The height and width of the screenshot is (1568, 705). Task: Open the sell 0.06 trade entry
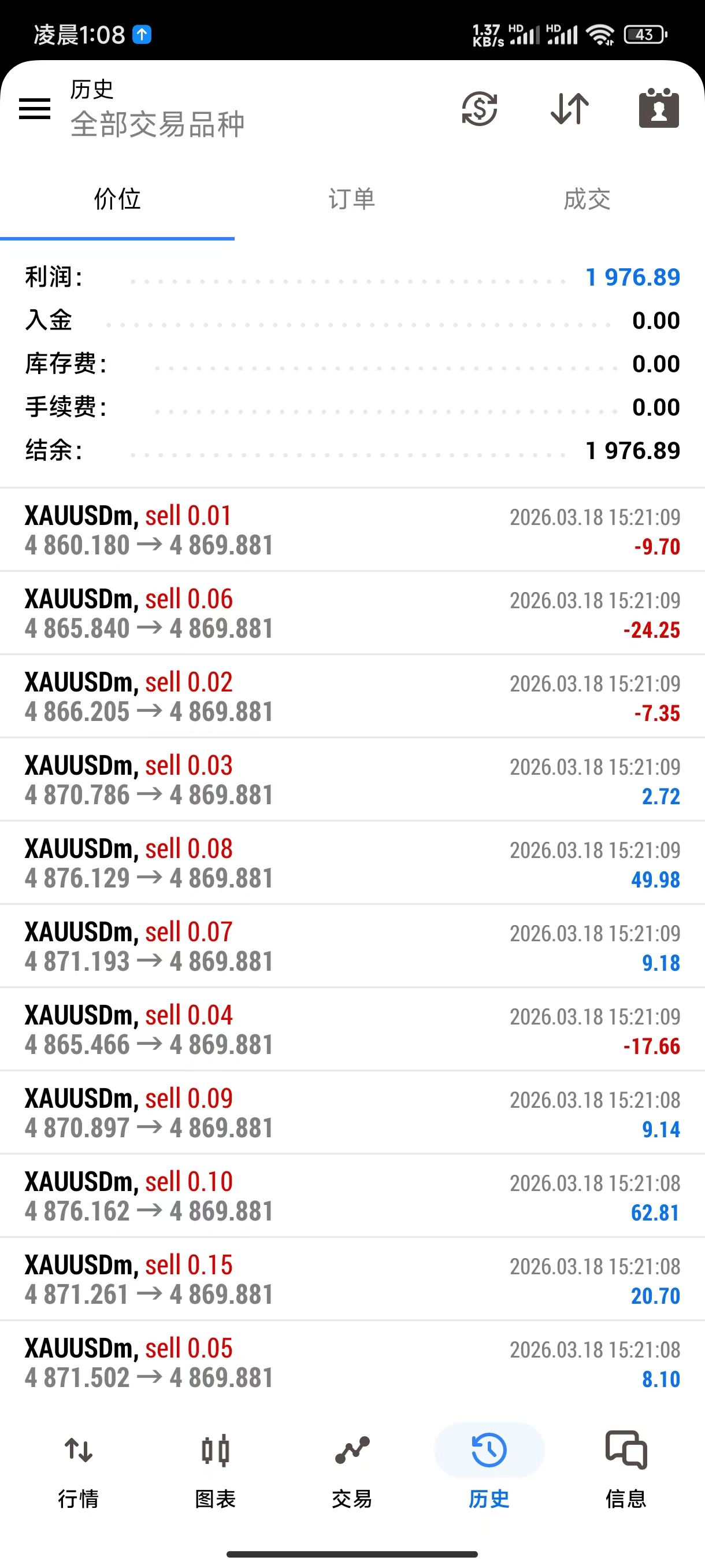[x=352, y=613]
